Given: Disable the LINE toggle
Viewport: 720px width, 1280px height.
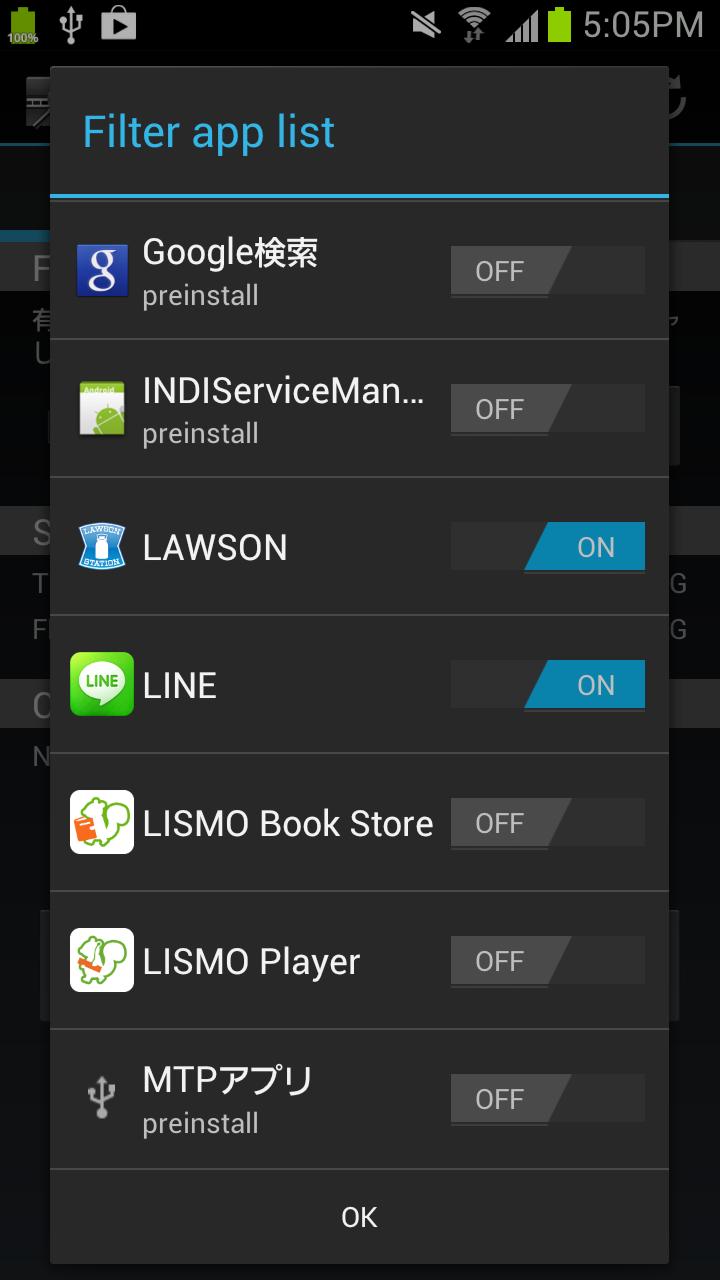Looking at the screenshot, I should [x=547, y=685].
